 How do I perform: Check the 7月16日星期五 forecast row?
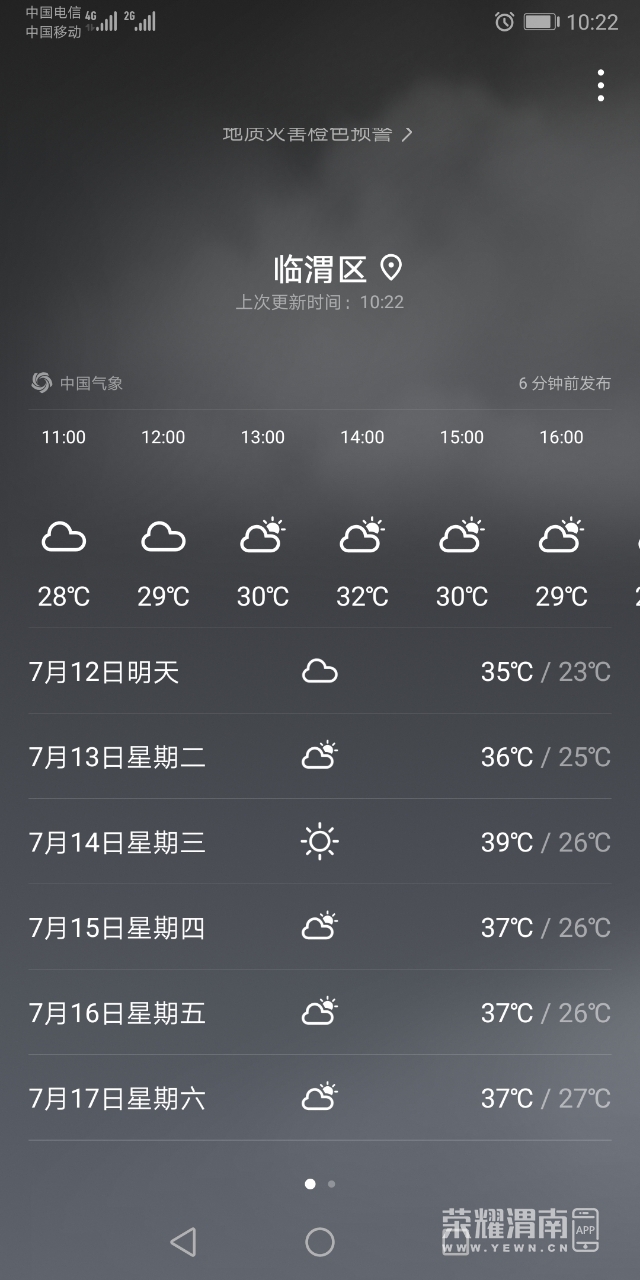click(319, 1013)
